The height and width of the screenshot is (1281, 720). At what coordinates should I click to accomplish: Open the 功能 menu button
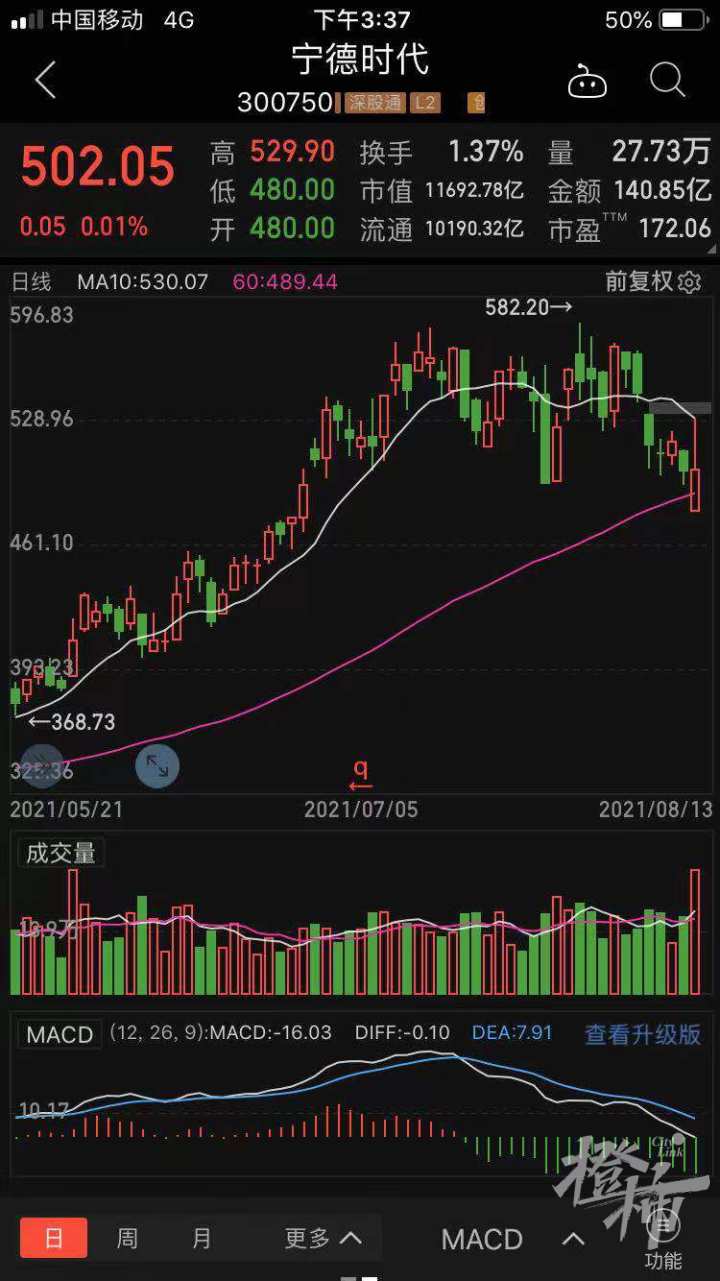pos(663,1239)
